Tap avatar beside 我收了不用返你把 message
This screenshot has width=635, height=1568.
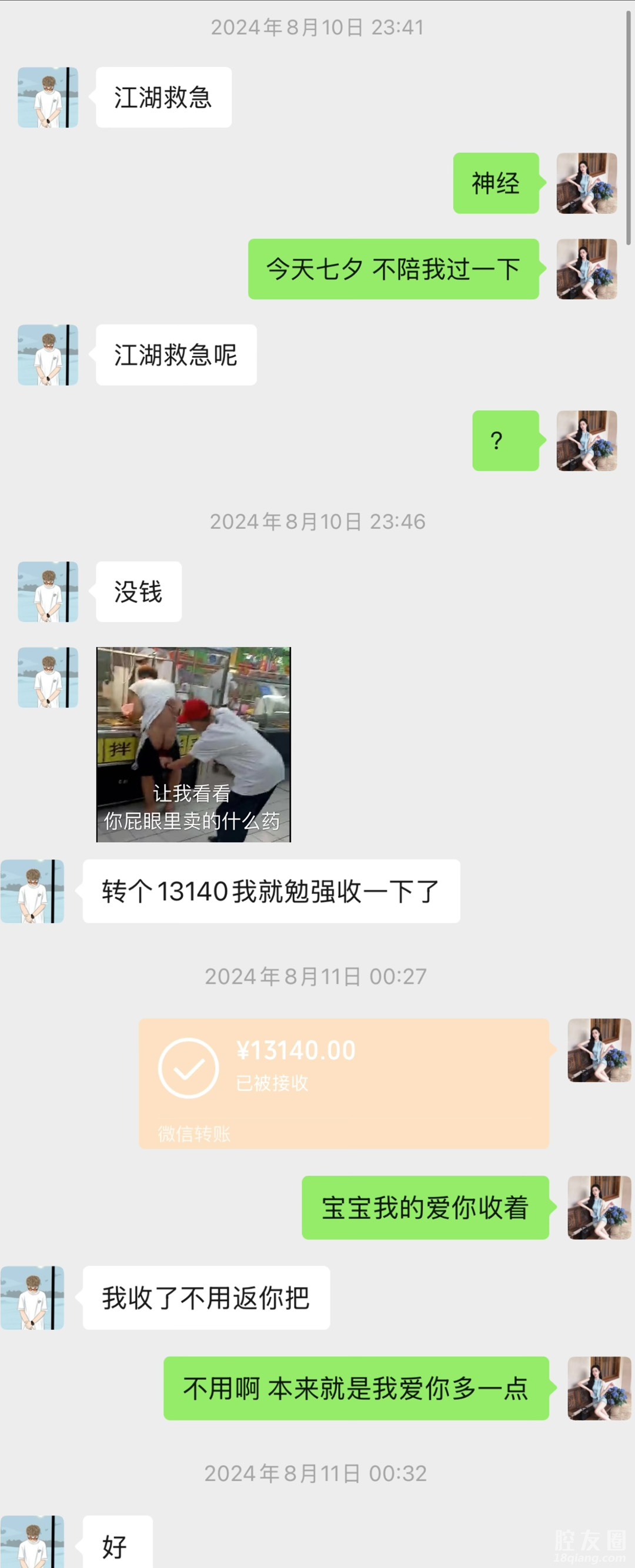point(32,1298)
